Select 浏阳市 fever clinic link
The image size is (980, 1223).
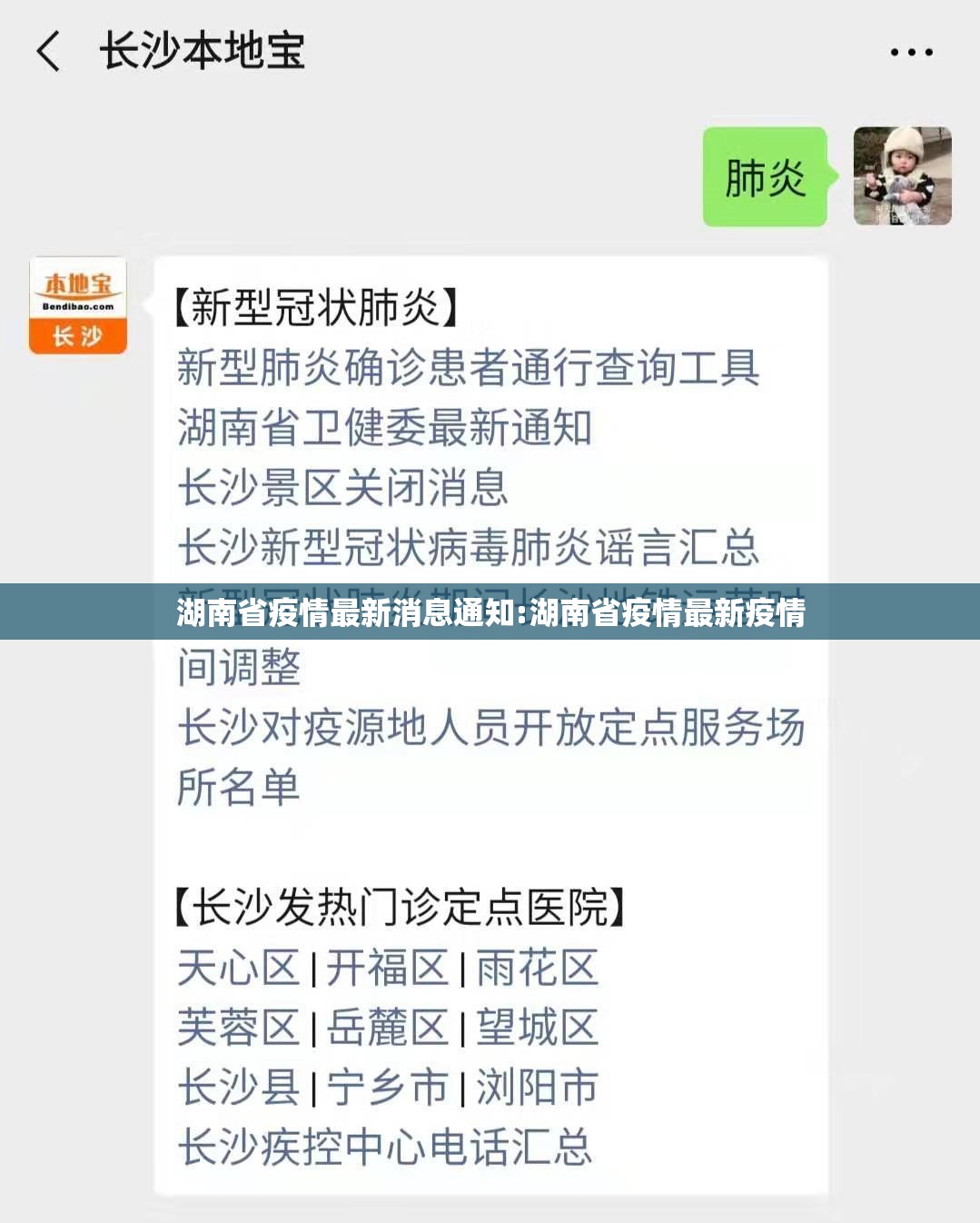[x=537, y=1088]
